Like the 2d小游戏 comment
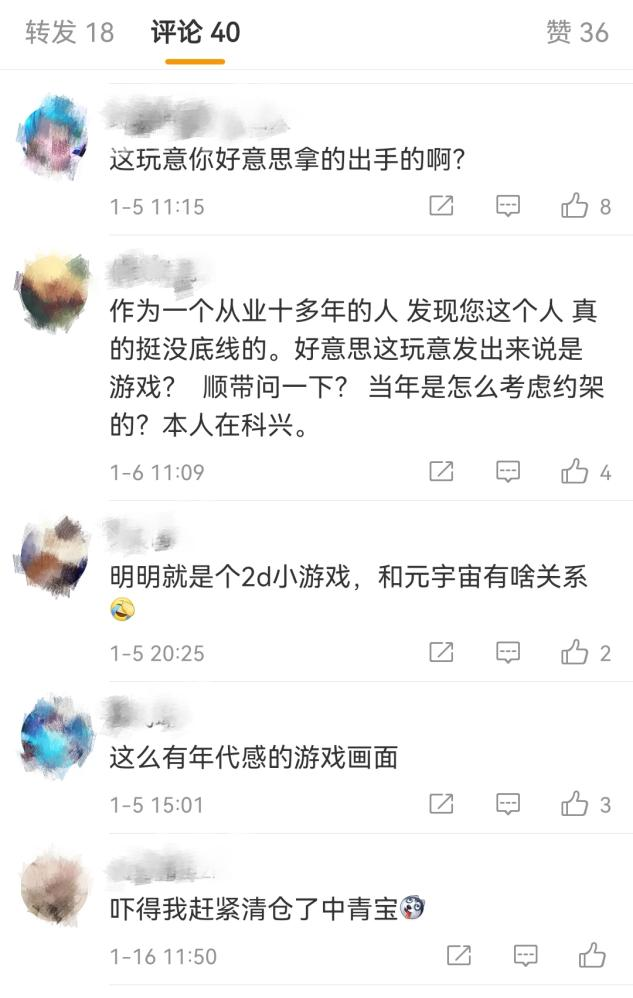The width and height of the screenshot is (633, 998). tap(575, 653)
